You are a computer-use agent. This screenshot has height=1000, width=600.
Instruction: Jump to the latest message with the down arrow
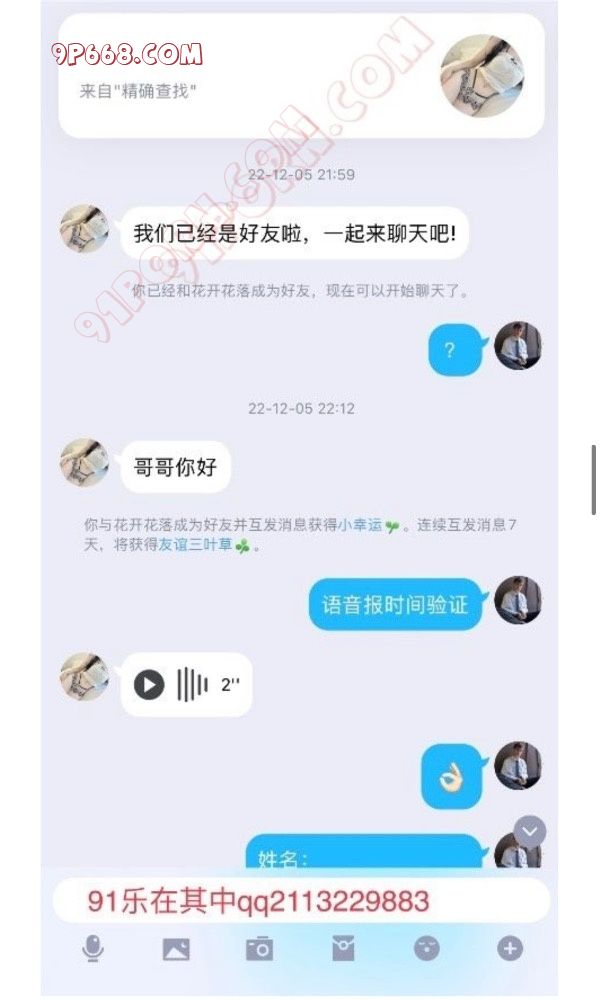point(530,830)
